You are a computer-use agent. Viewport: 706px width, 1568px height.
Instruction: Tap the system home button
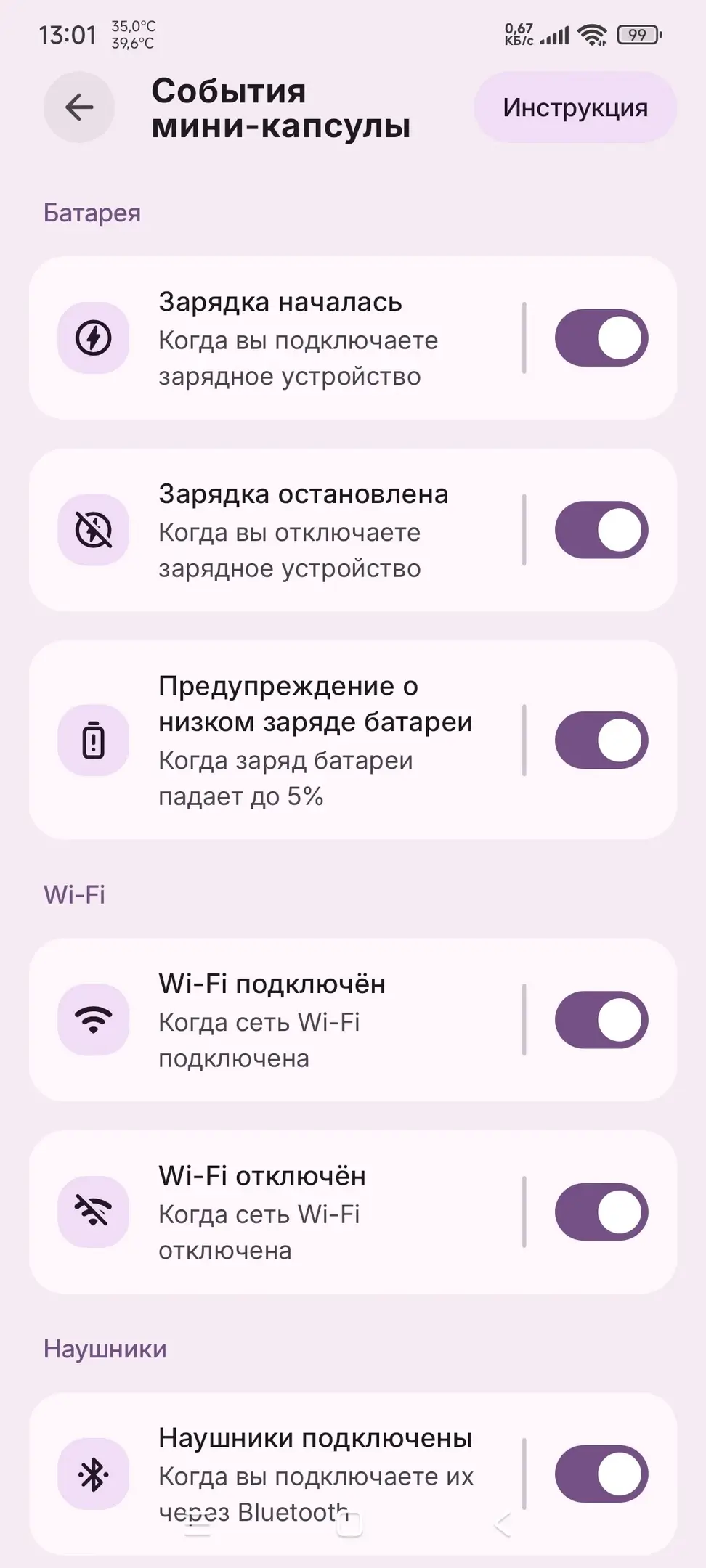point(349,1525)
